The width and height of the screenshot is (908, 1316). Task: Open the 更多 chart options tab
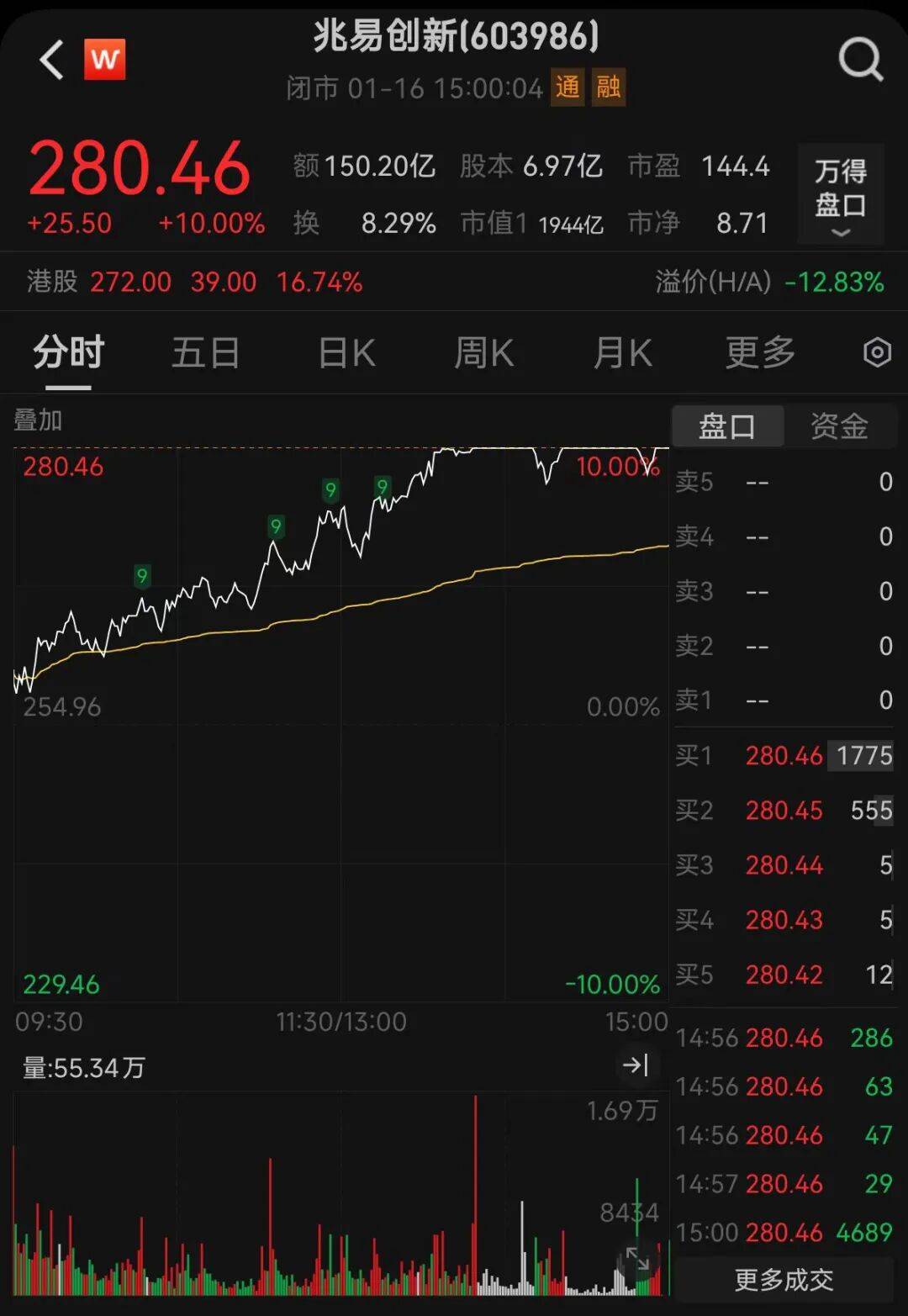760,353
